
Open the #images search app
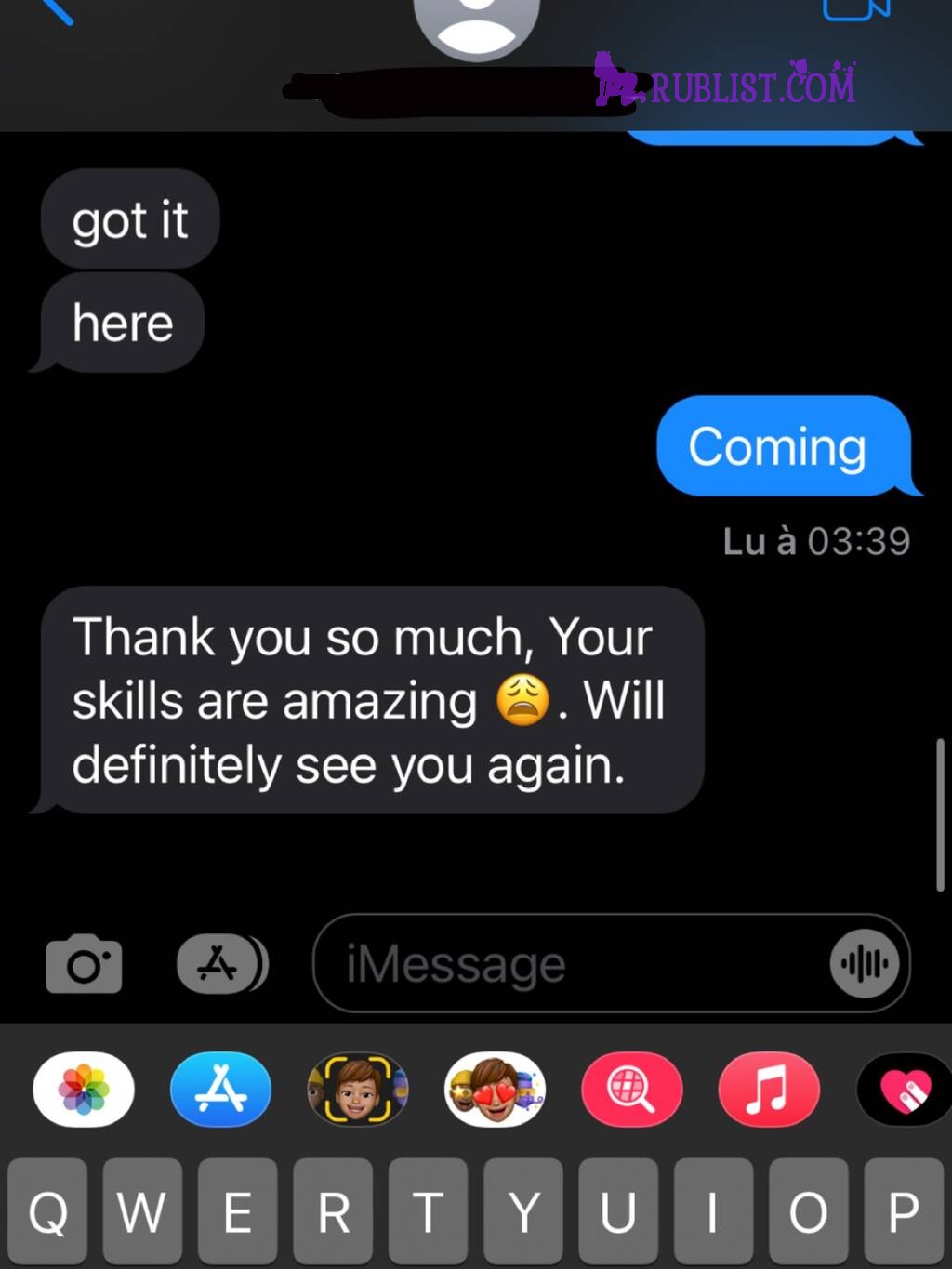click(631, 1089)
